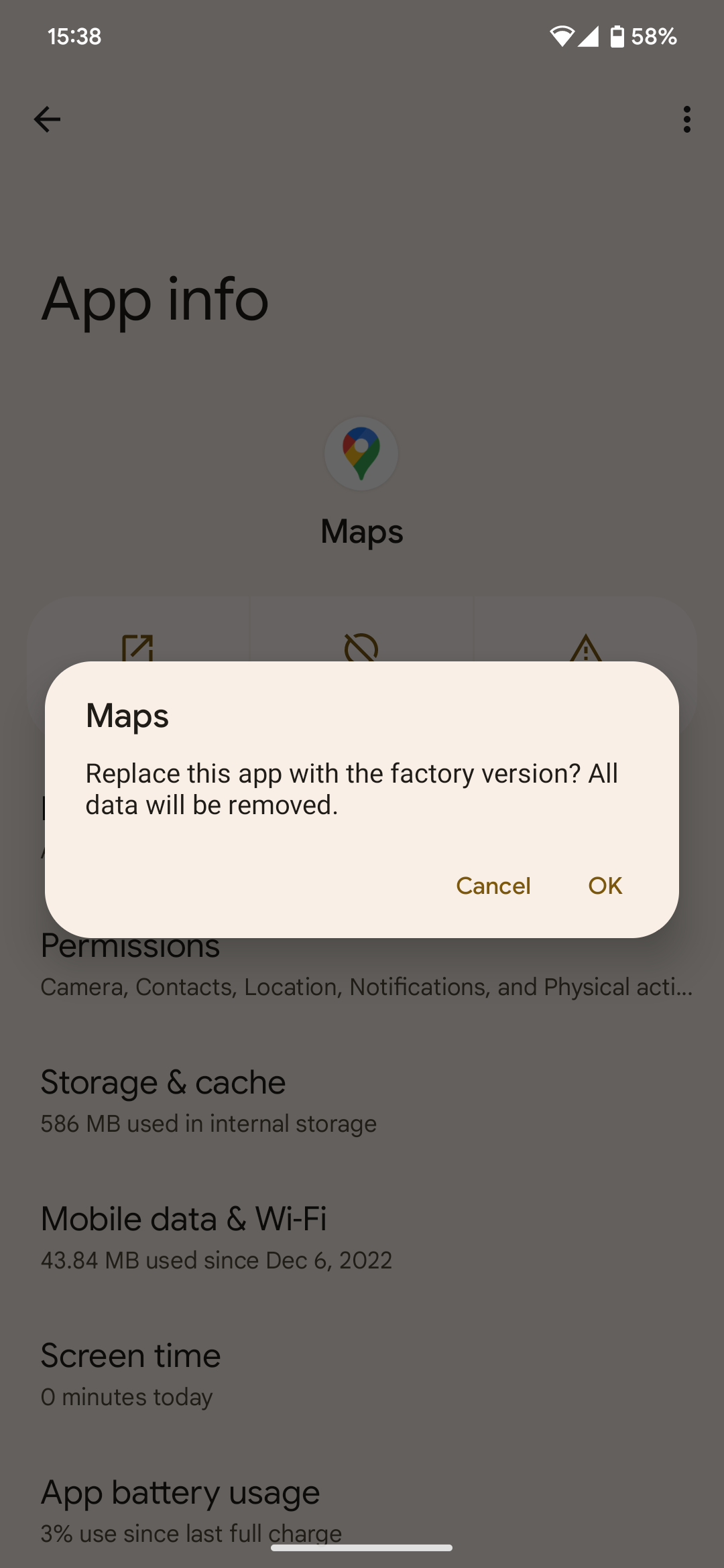Confirm with OK in the Maps dialog

[x=605, y=886]
